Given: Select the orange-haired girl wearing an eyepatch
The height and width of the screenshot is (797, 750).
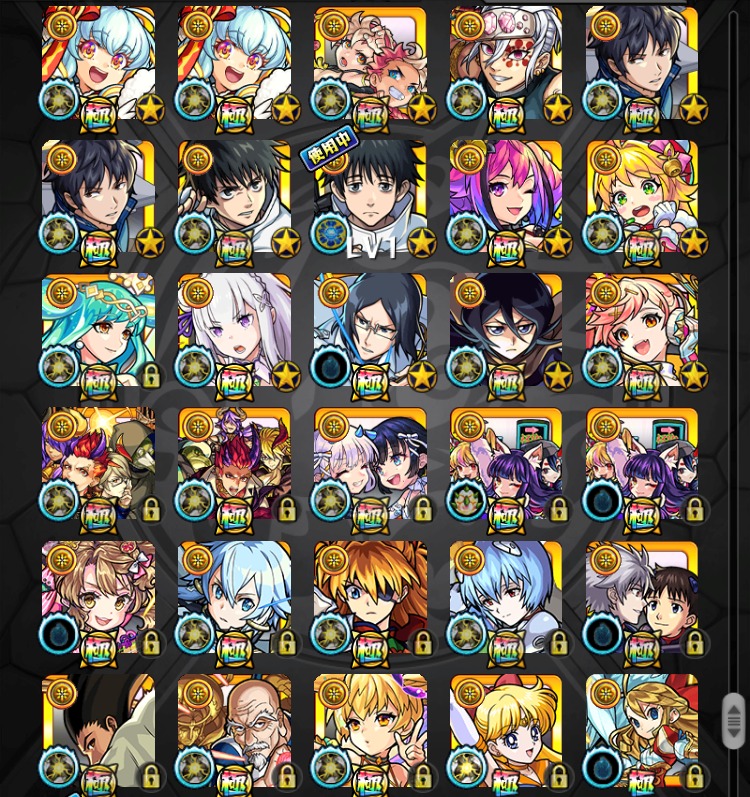Looking at the screenshot, I should tap(370, 598).
